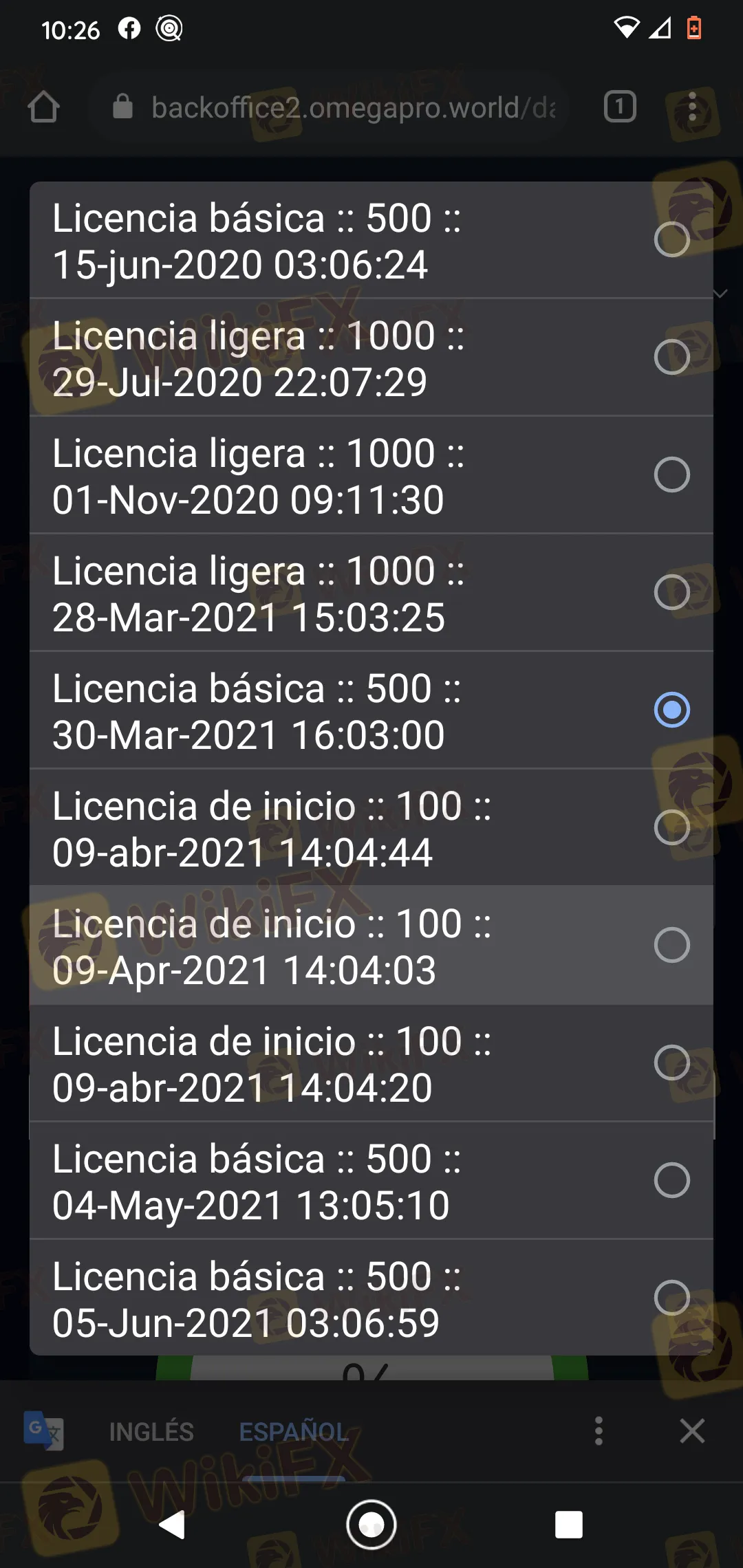743x1568 pixels.
Task: Pick Licencia ligera 01-Nov-2020 09:11:30
Action: click(x=371, y=475)
